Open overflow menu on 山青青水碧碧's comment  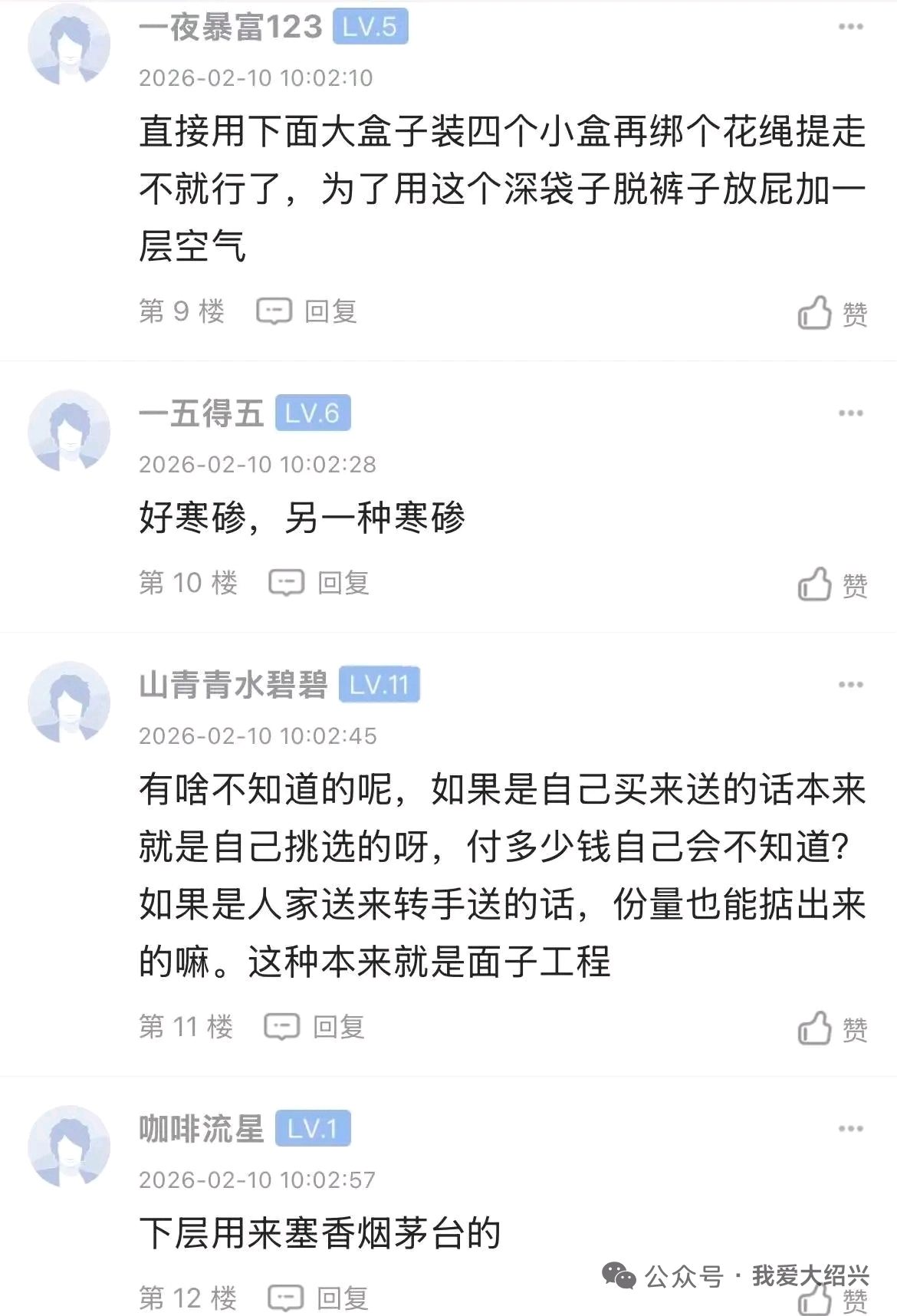click(x=850, y=685)
